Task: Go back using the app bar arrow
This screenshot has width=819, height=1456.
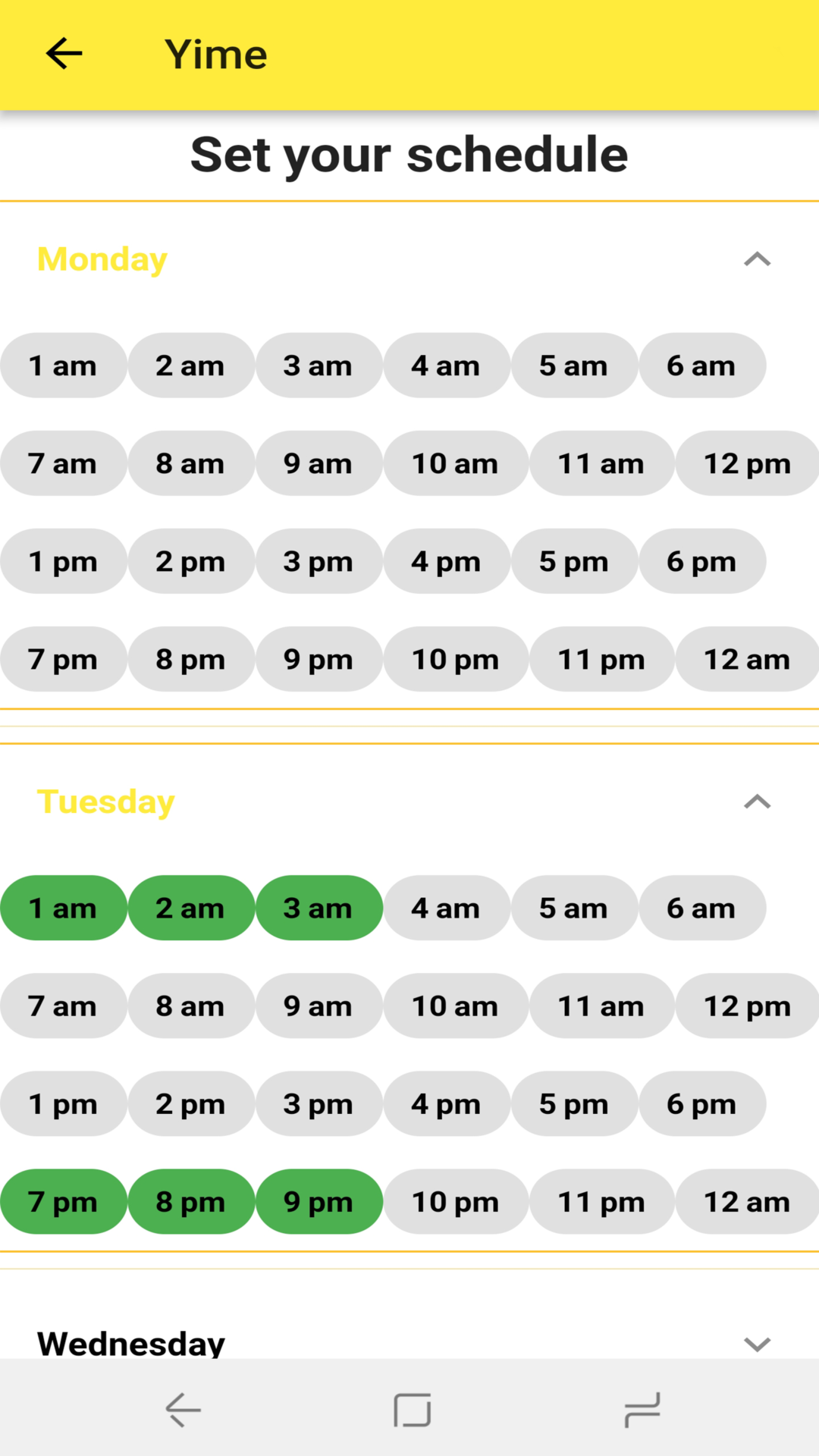Action: click(64, 54)
